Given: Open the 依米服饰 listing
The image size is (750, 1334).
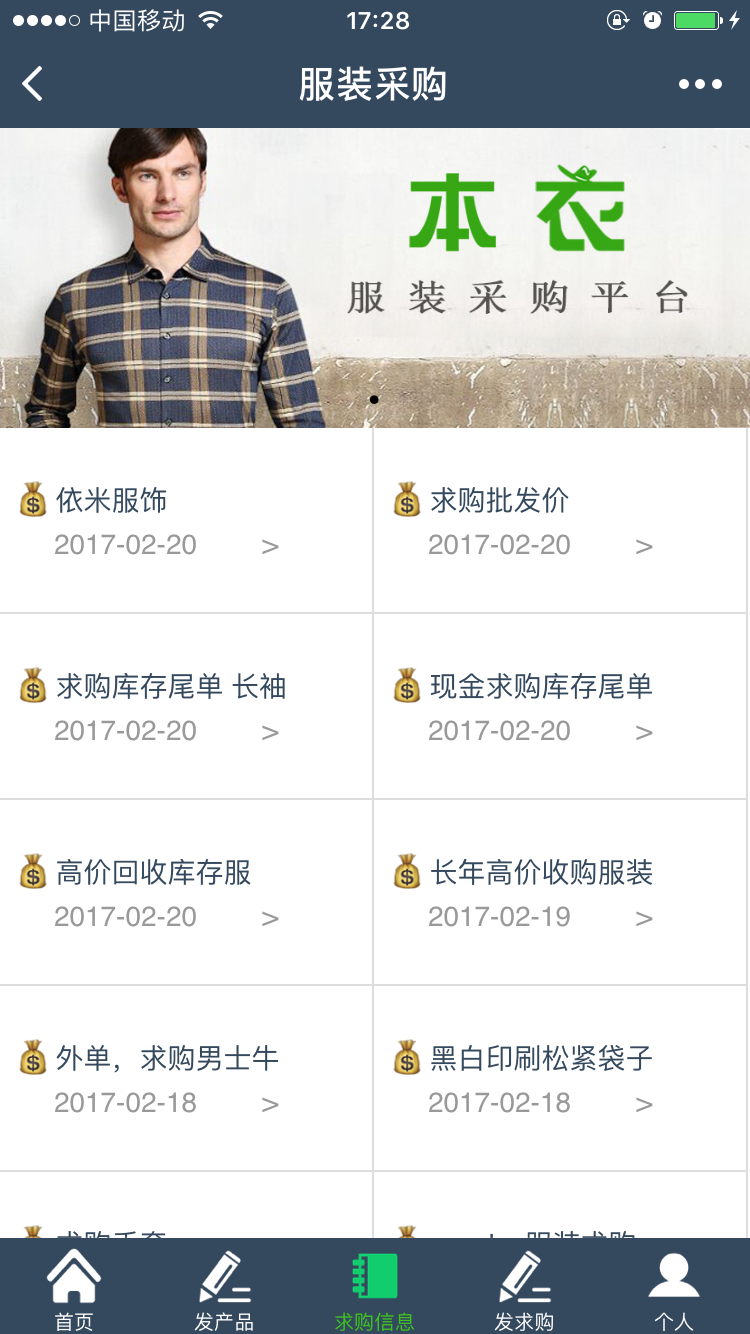Looking at the screenshot, I should 186,521.
